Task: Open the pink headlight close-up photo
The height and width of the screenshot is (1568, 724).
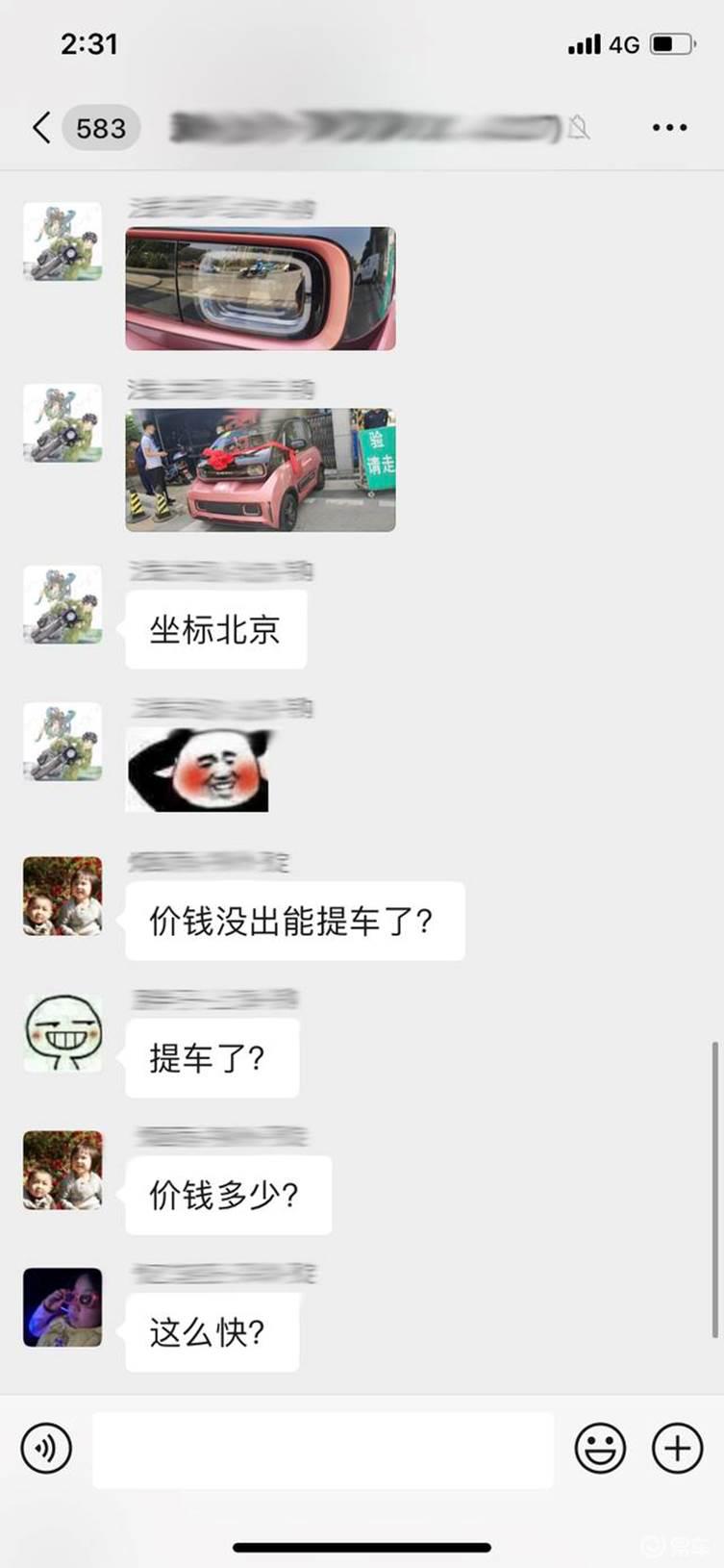Action: pyautogui.click(x=261, y=288)
